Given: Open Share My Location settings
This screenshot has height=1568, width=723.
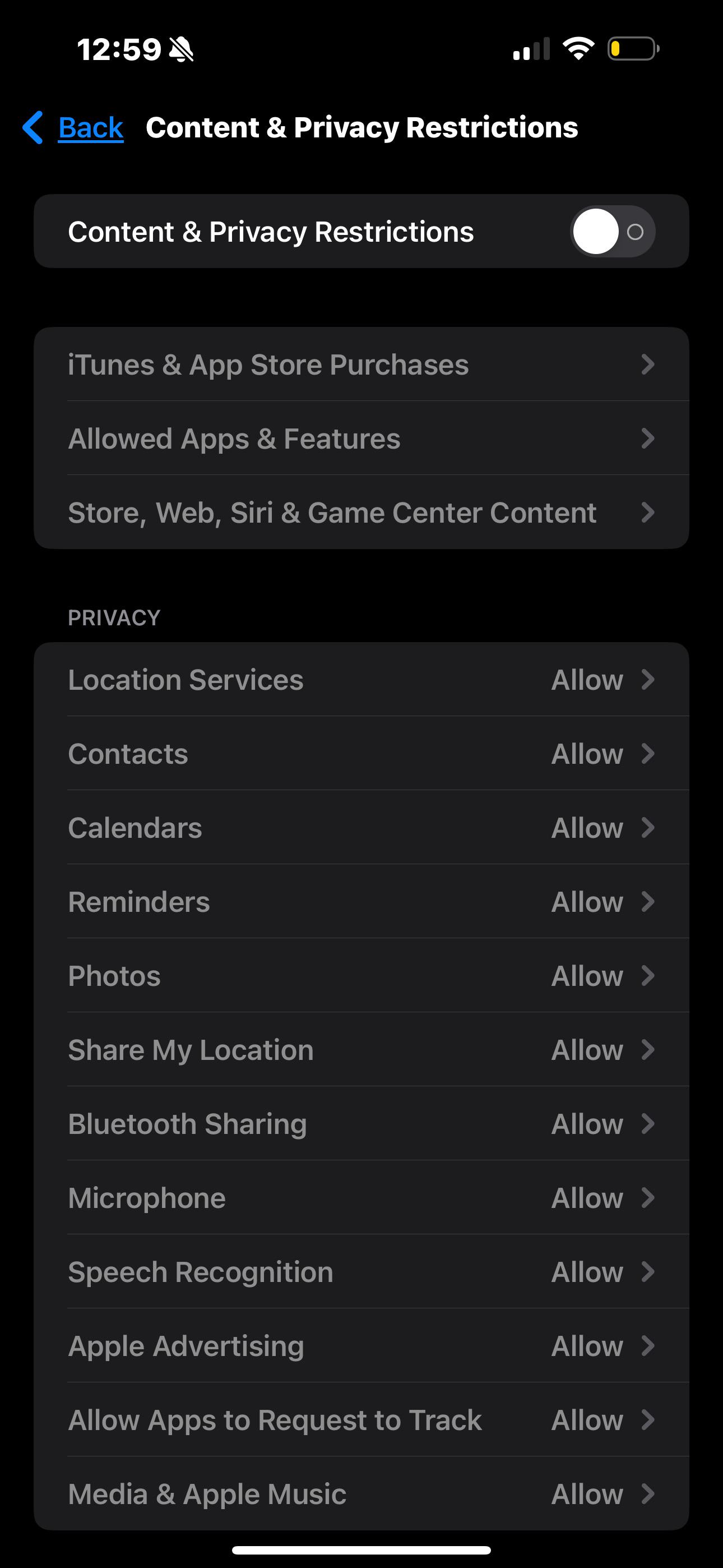Looking at the screenshot, I should click(x=361, y=1049).
